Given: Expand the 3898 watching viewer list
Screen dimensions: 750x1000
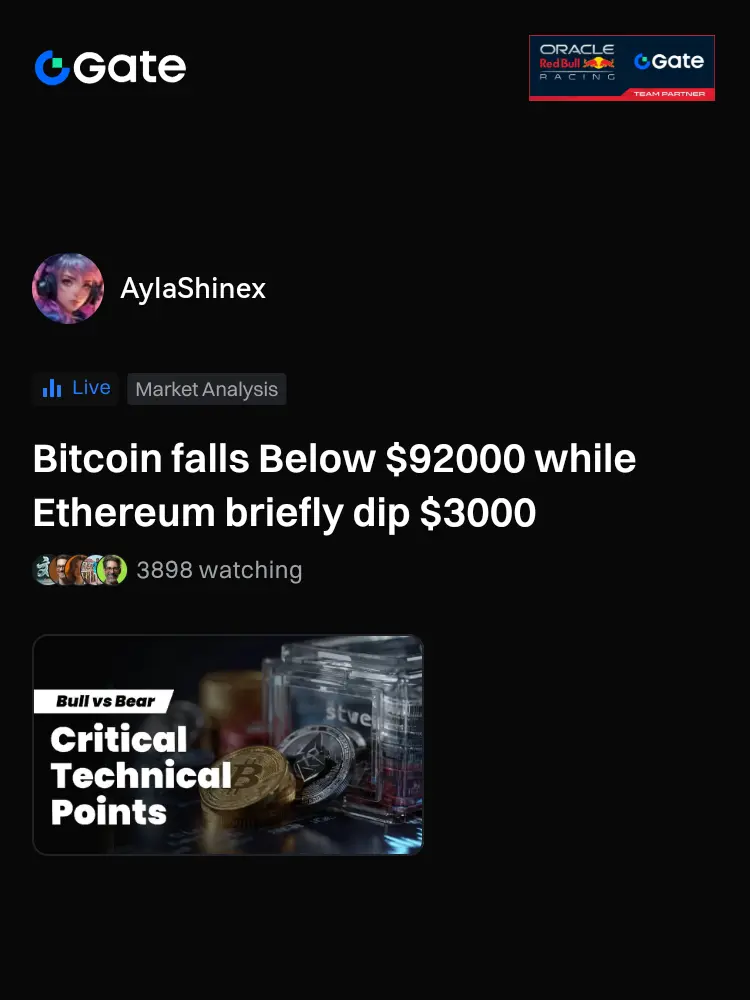Looking at the screenshot, I should click(x=220, y=569).
